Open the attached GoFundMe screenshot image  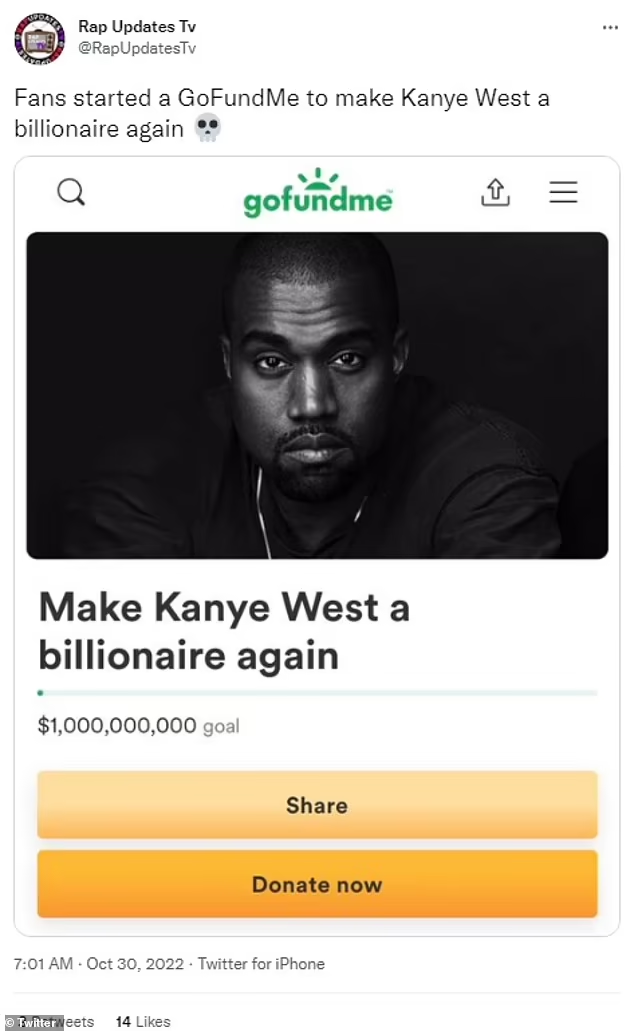317,545
